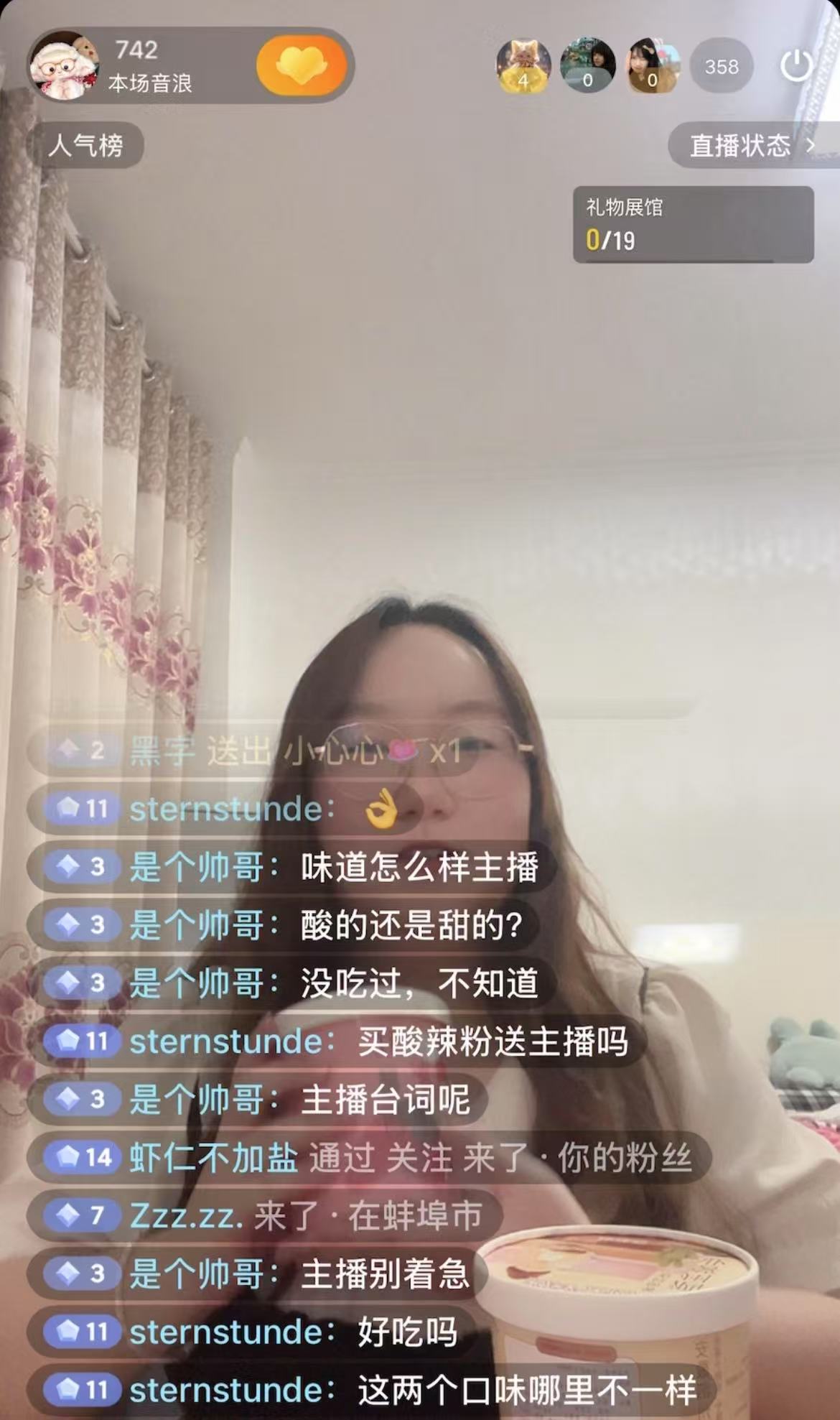Open 直播状态 live status panel
Screen dimensions: 840x1420
752,146
